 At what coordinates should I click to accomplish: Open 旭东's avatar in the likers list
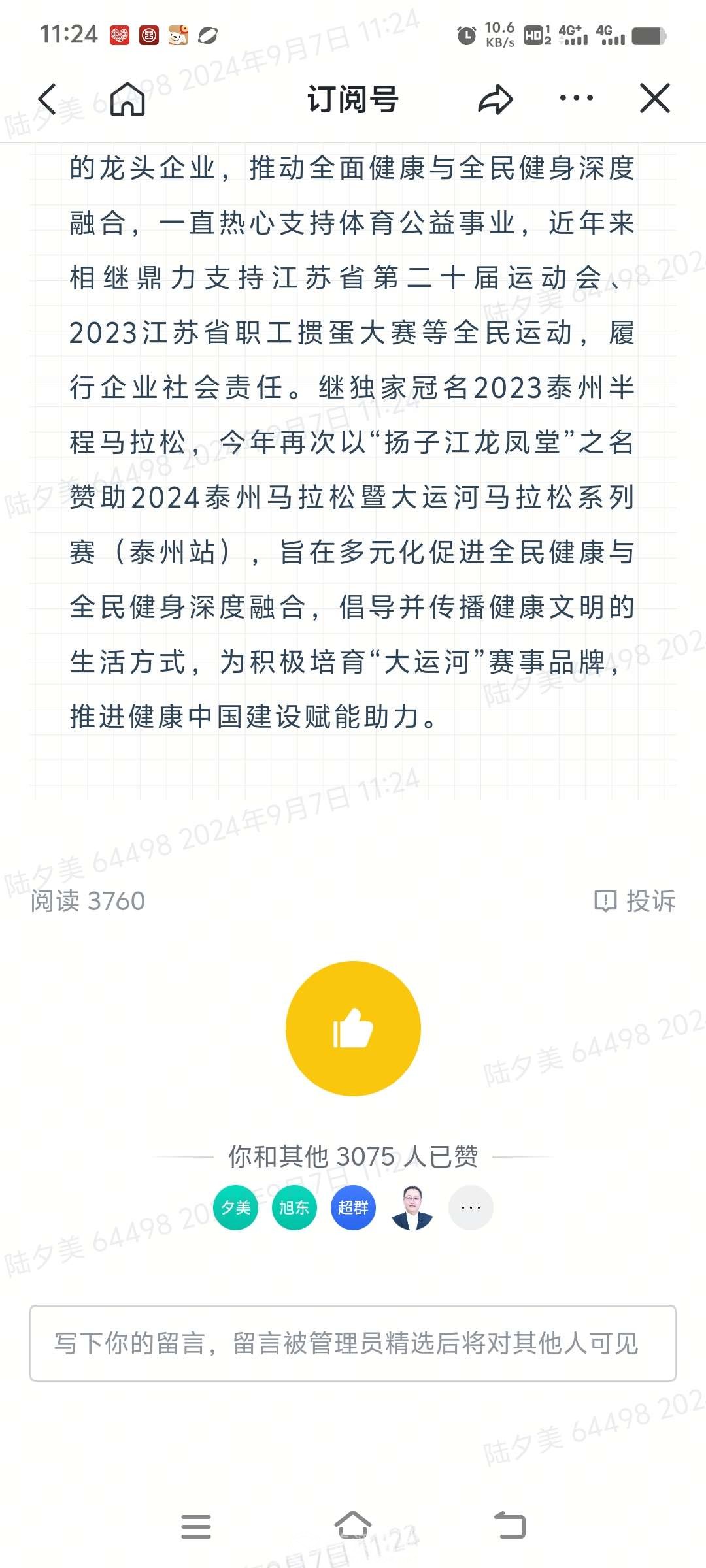(x=294, y=1207)
